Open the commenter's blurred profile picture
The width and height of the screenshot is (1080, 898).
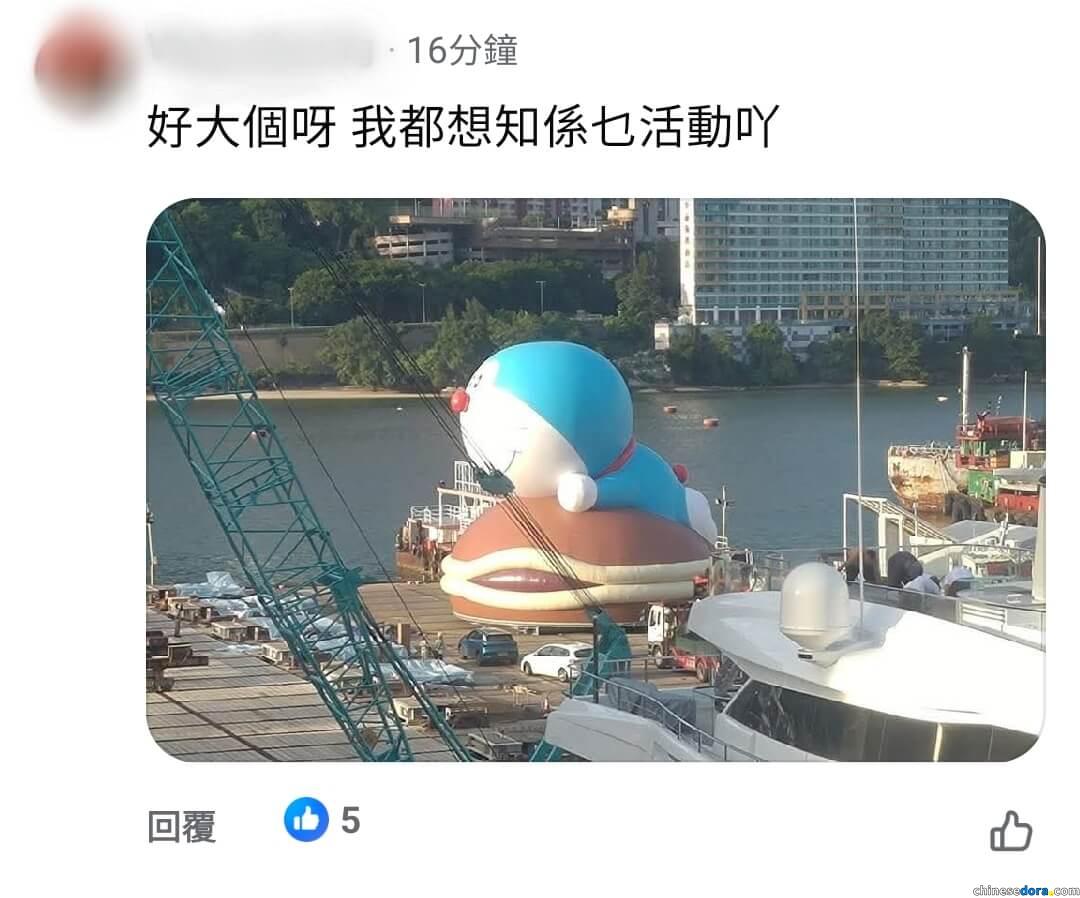(78, 62)
